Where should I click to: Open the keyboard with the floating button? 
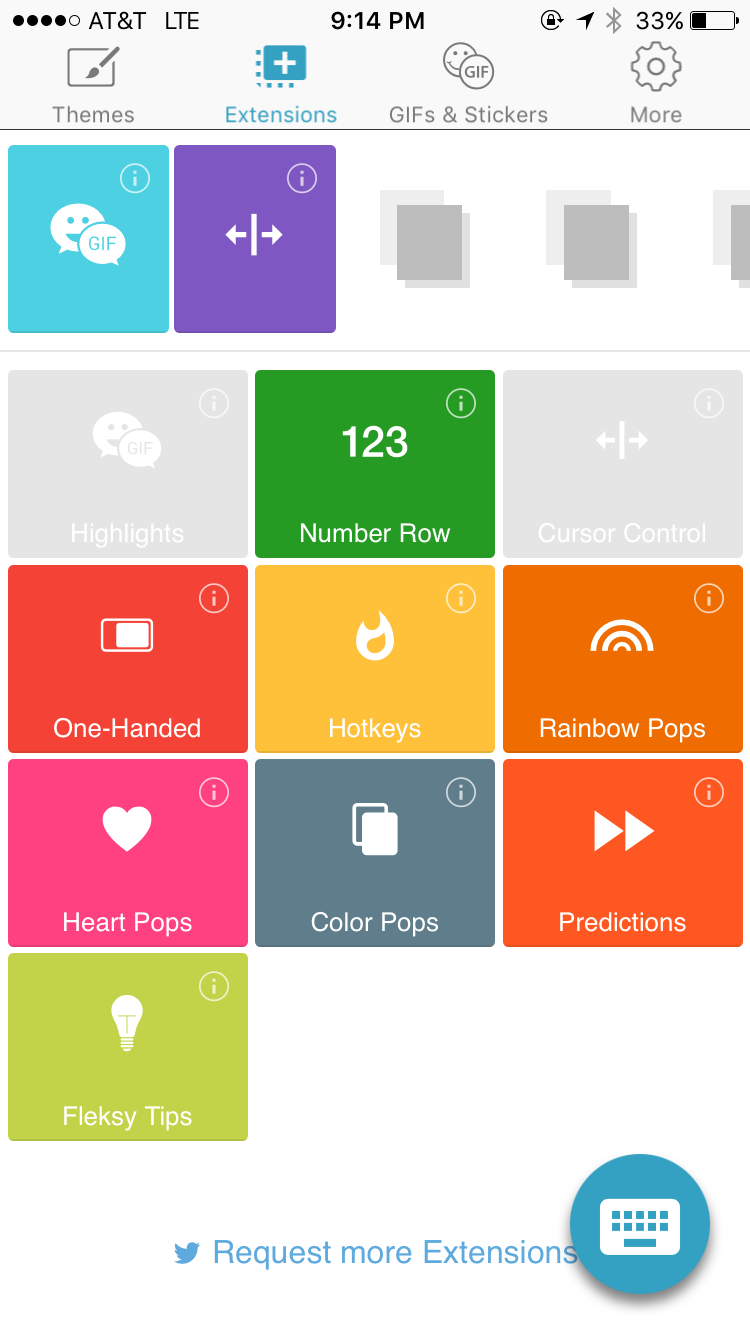tap(639, 1224)
